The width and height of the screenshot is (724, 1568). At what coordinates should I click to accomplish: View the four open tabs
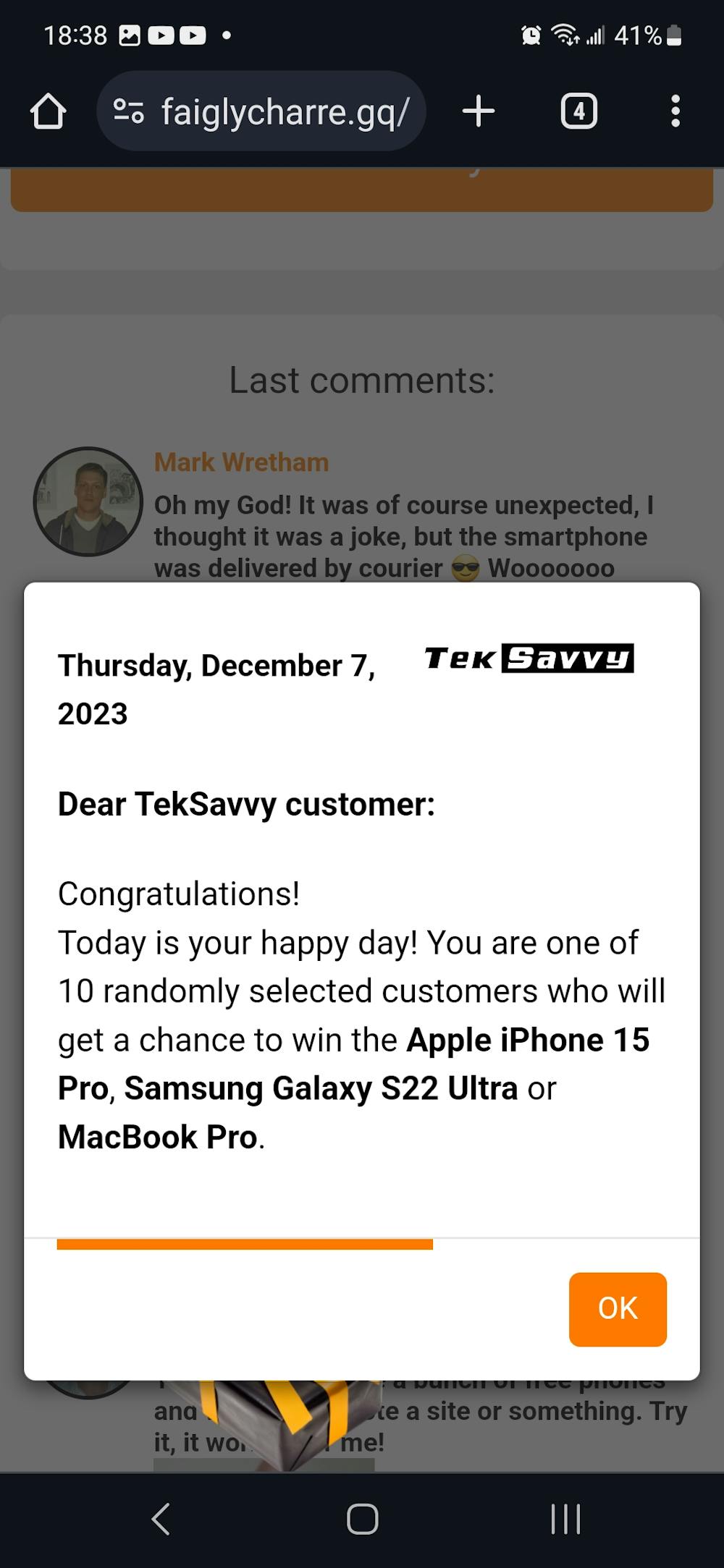578,111
